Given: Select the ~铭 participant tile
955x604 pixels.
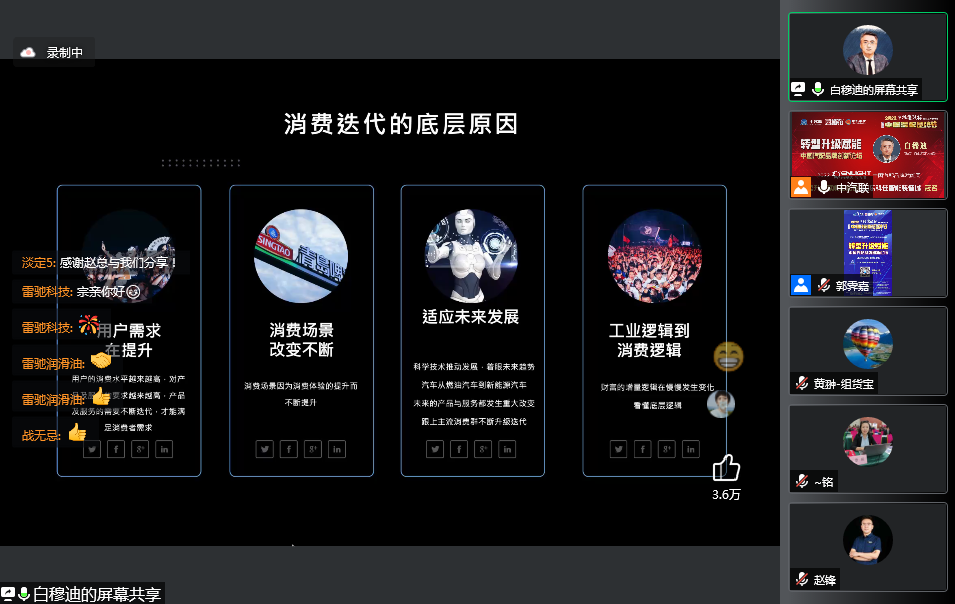Looking at the screenshot, I should pos(867,448).
